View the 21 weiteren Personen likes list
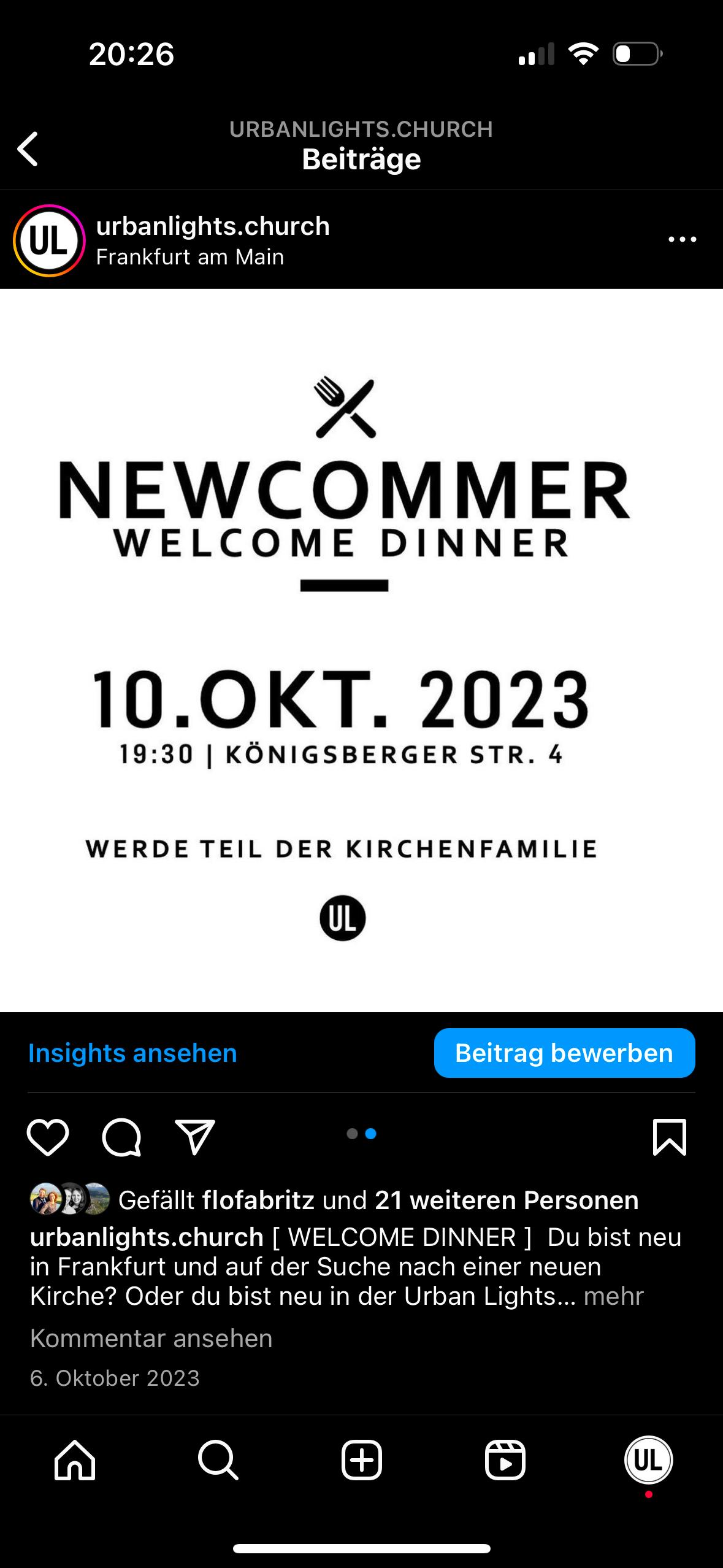The width and height of the screenshot is (723, 1568). pyautogui.click(x=507, y=1199)
